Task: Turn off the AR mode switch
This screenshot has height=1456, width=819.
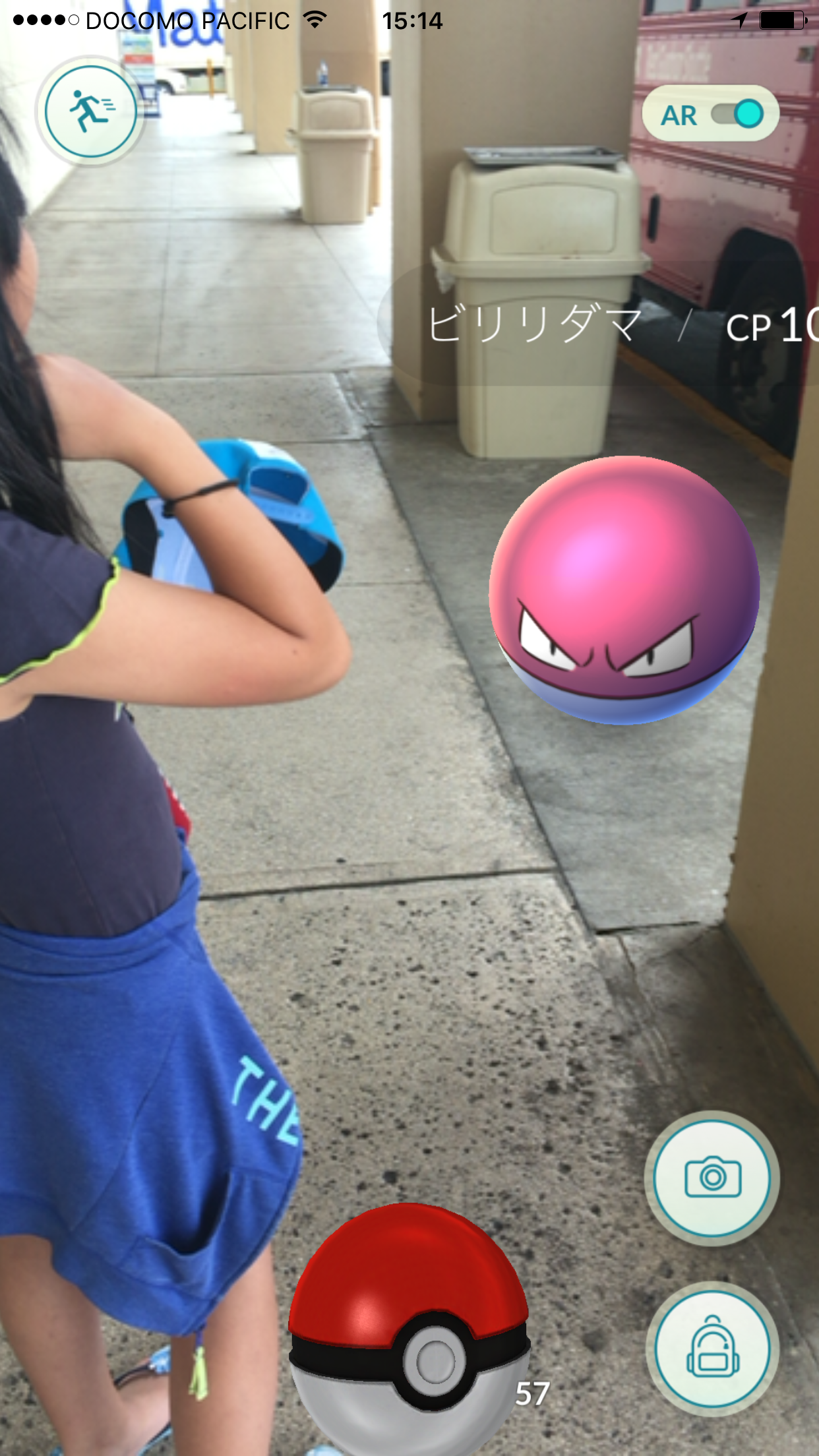Action: [x=737, y=115]
